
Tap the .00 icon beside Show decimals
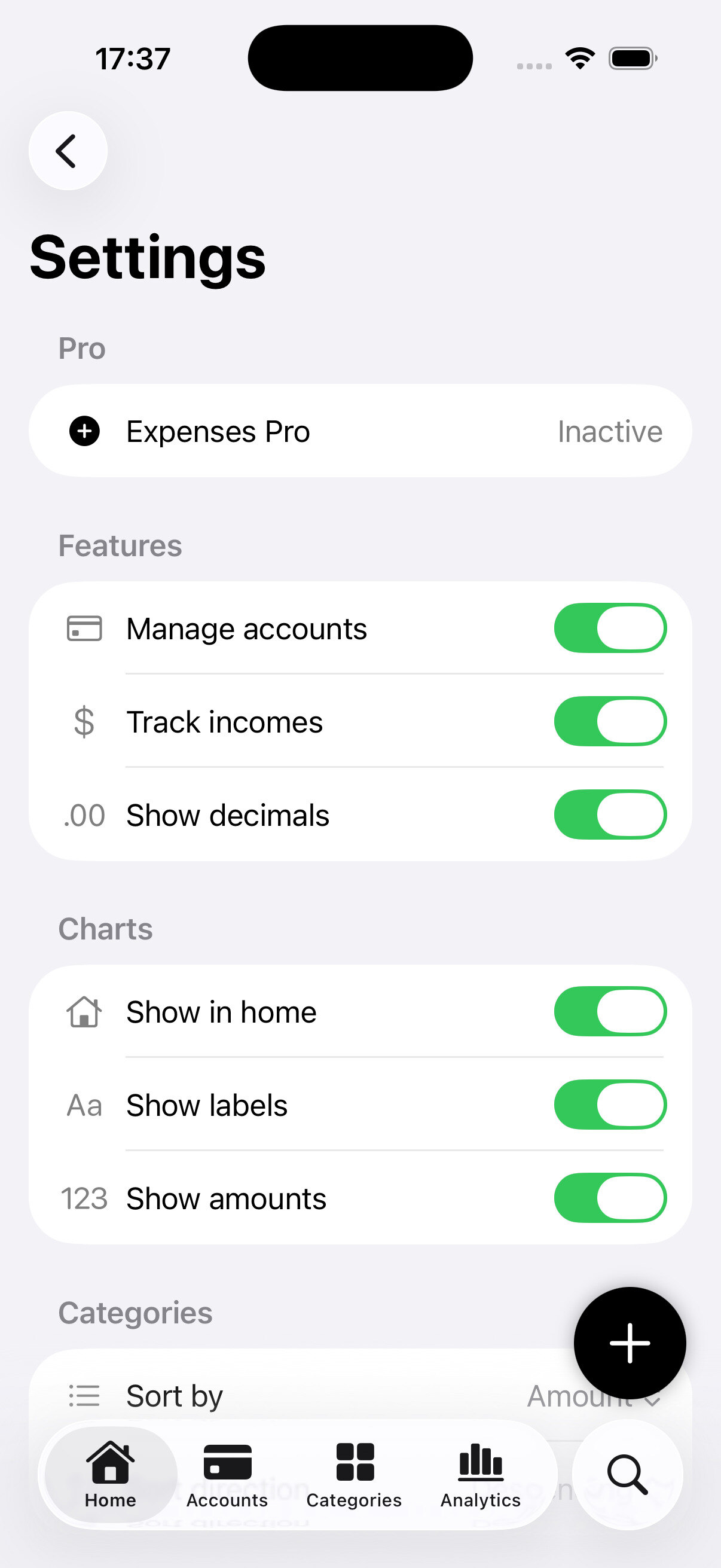point(84,815)
